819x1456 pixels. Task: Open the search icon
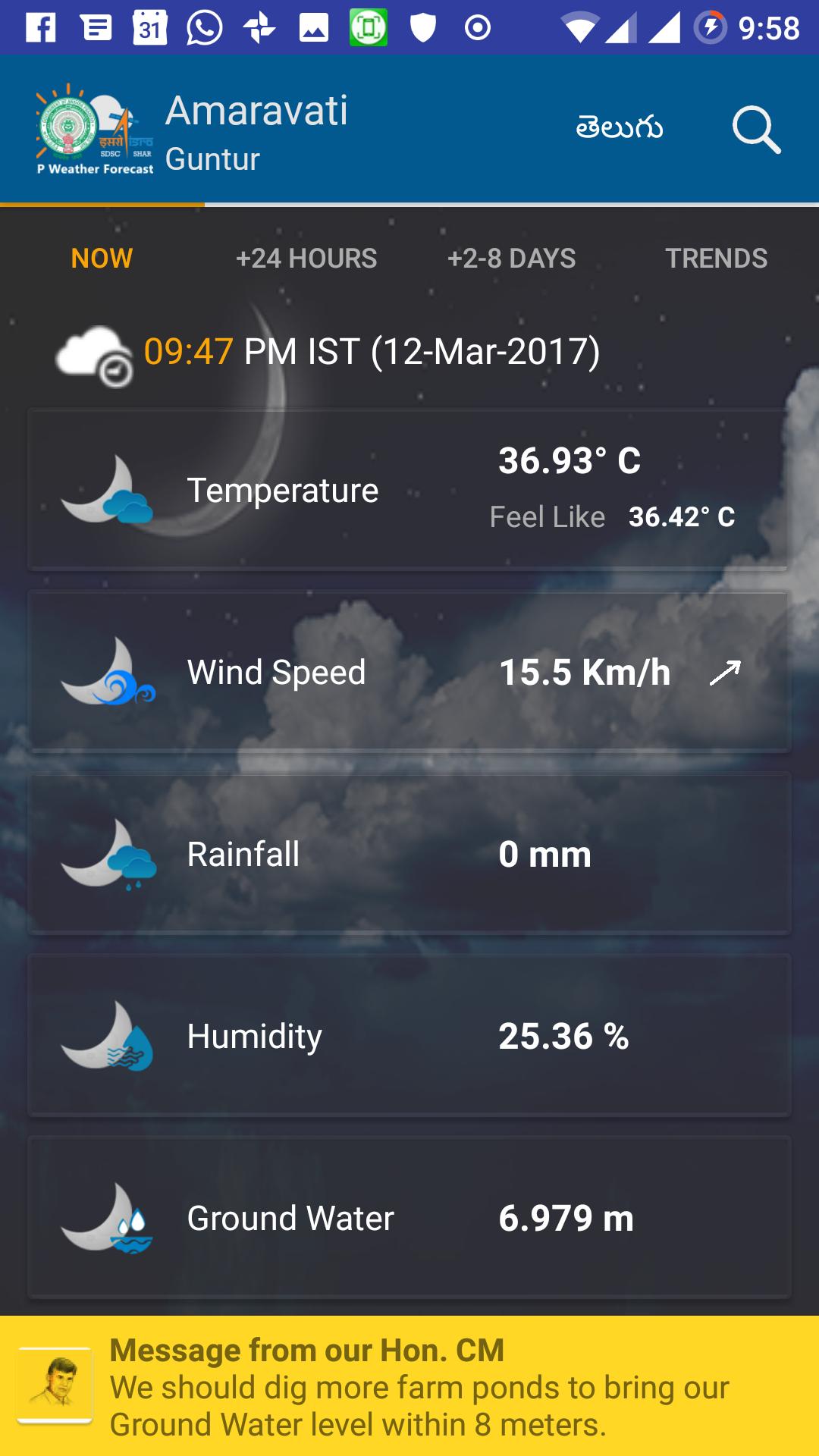coord(756,130)
